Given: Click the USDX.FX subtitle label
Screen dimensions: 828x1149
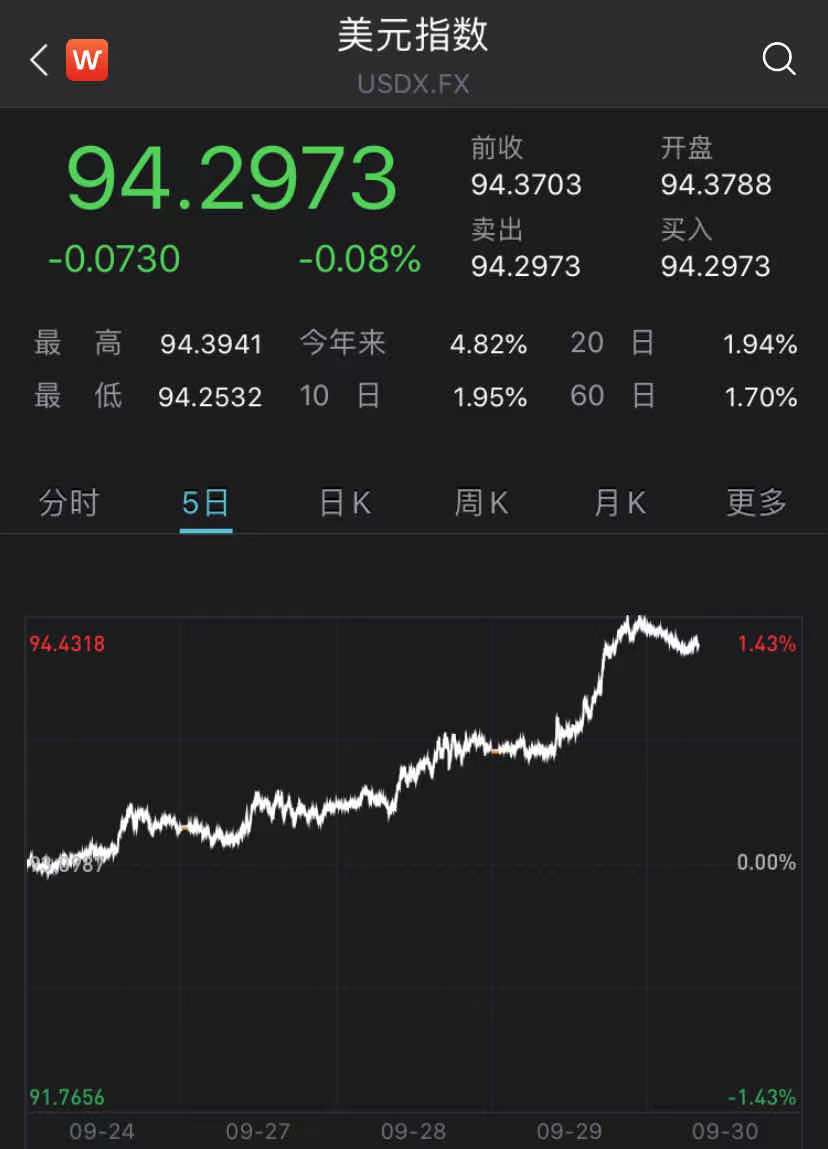Looking at the screenshot, I should pyautogui.click(x=413, y=84).
